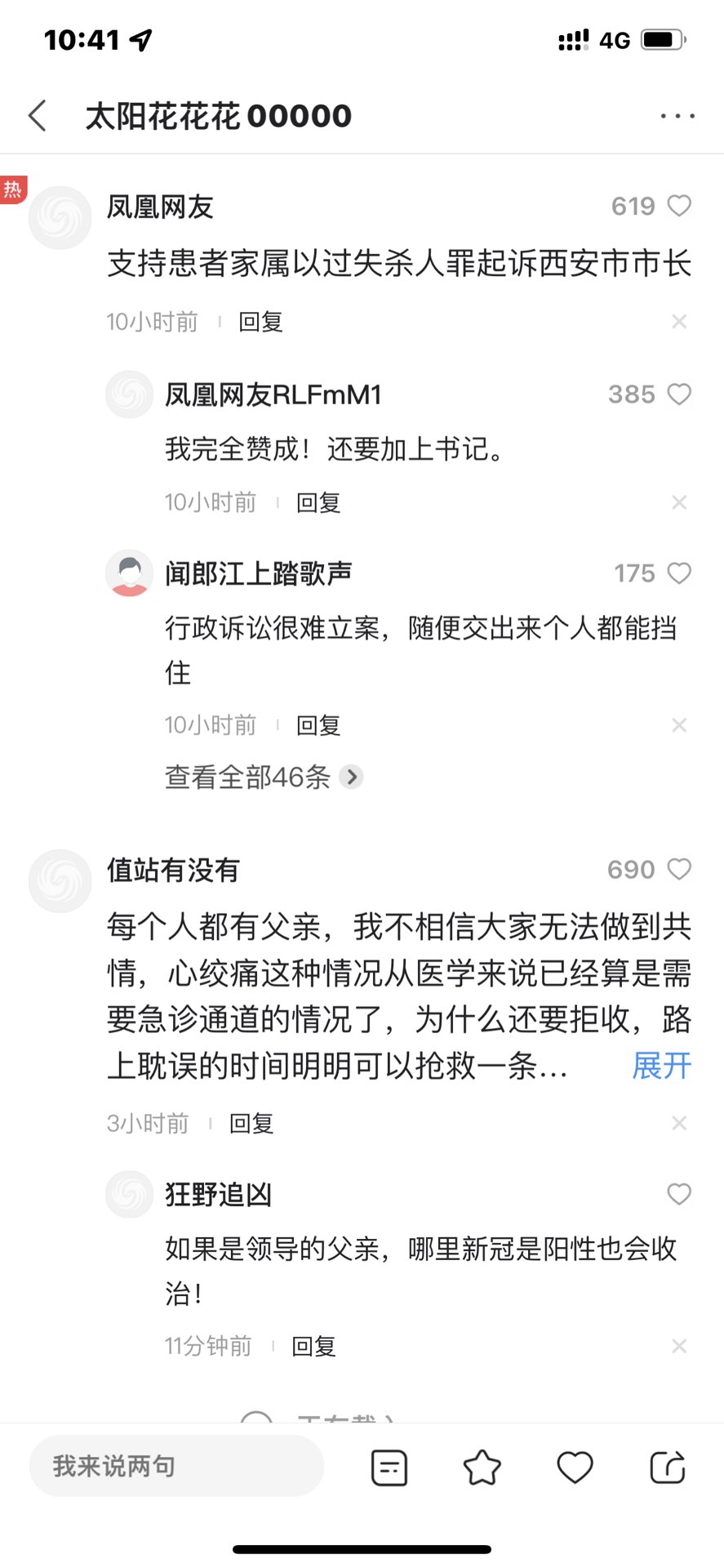Open the comments icon in bottom bar

pyautogui.click(x=389, y=1468)
